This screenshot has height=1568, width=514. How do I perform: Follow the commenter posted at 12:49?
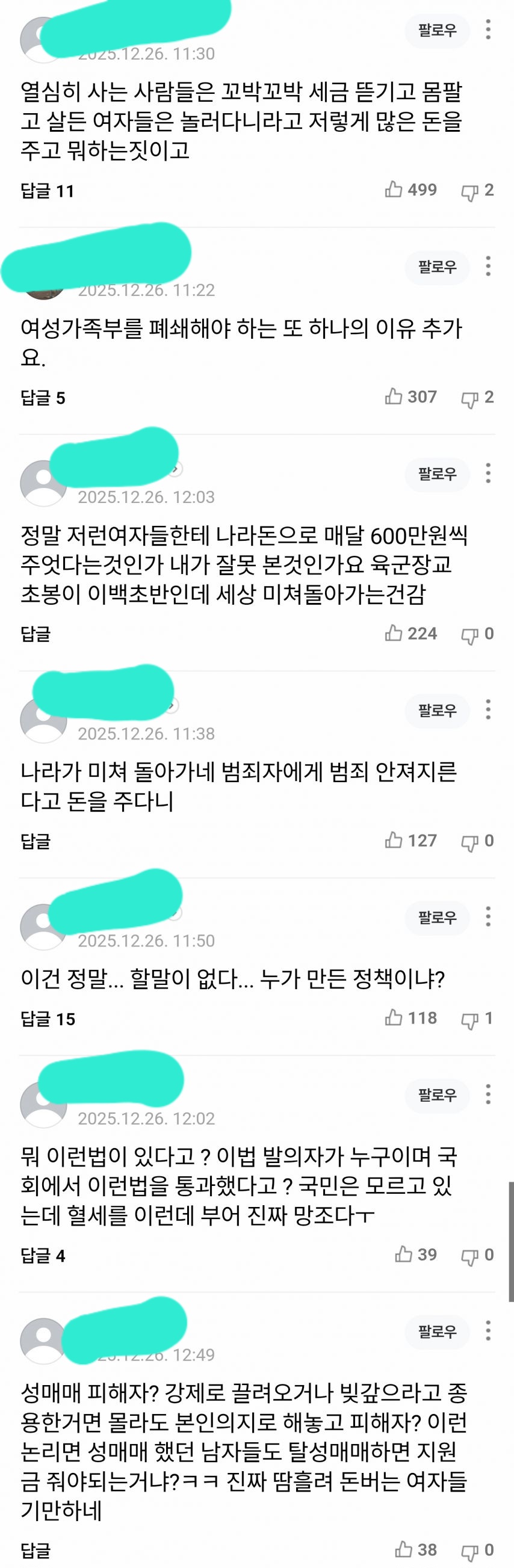pos(436,1331)
